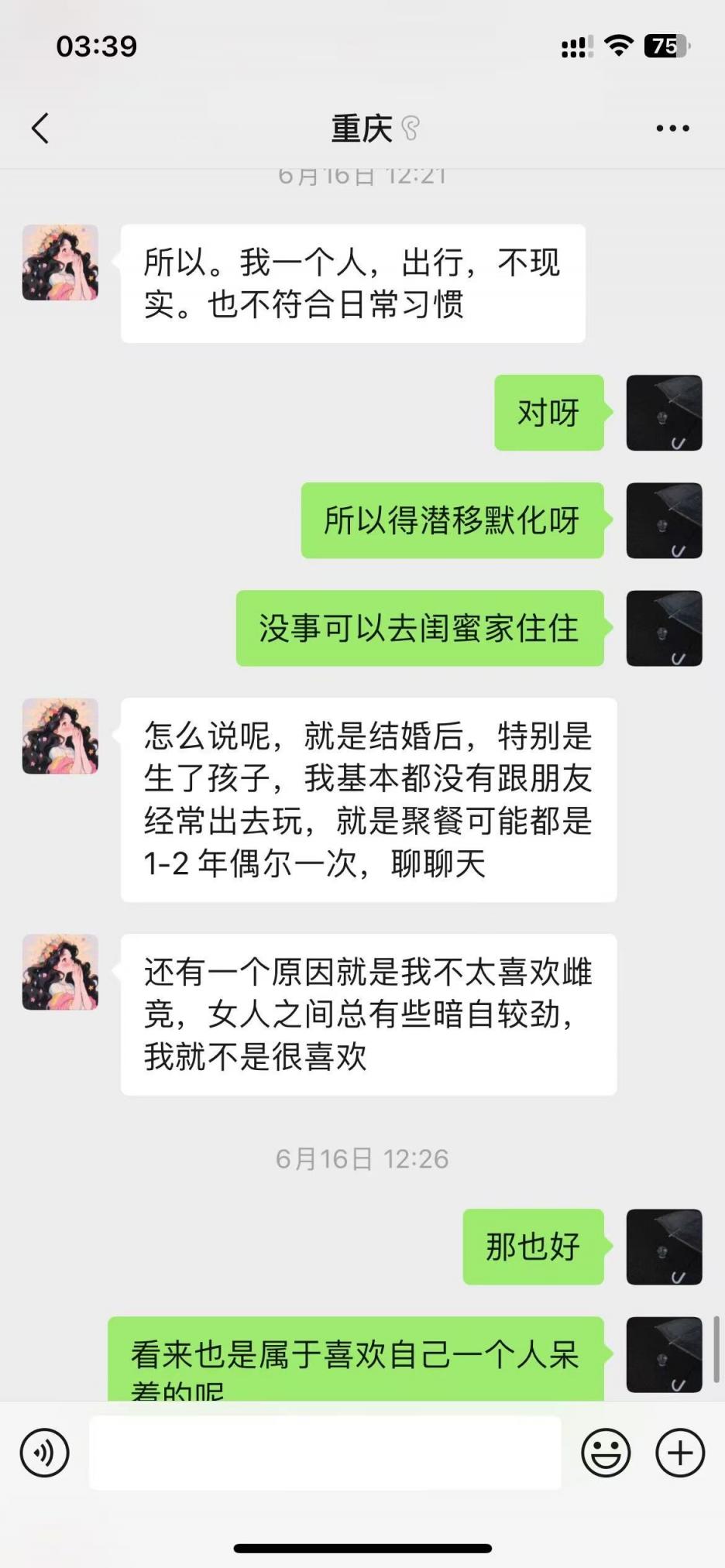Image resolution: width=725 pixels, height=1568 pixels.
Task: Open the plus attachment menu
Action: [679, 1453]
